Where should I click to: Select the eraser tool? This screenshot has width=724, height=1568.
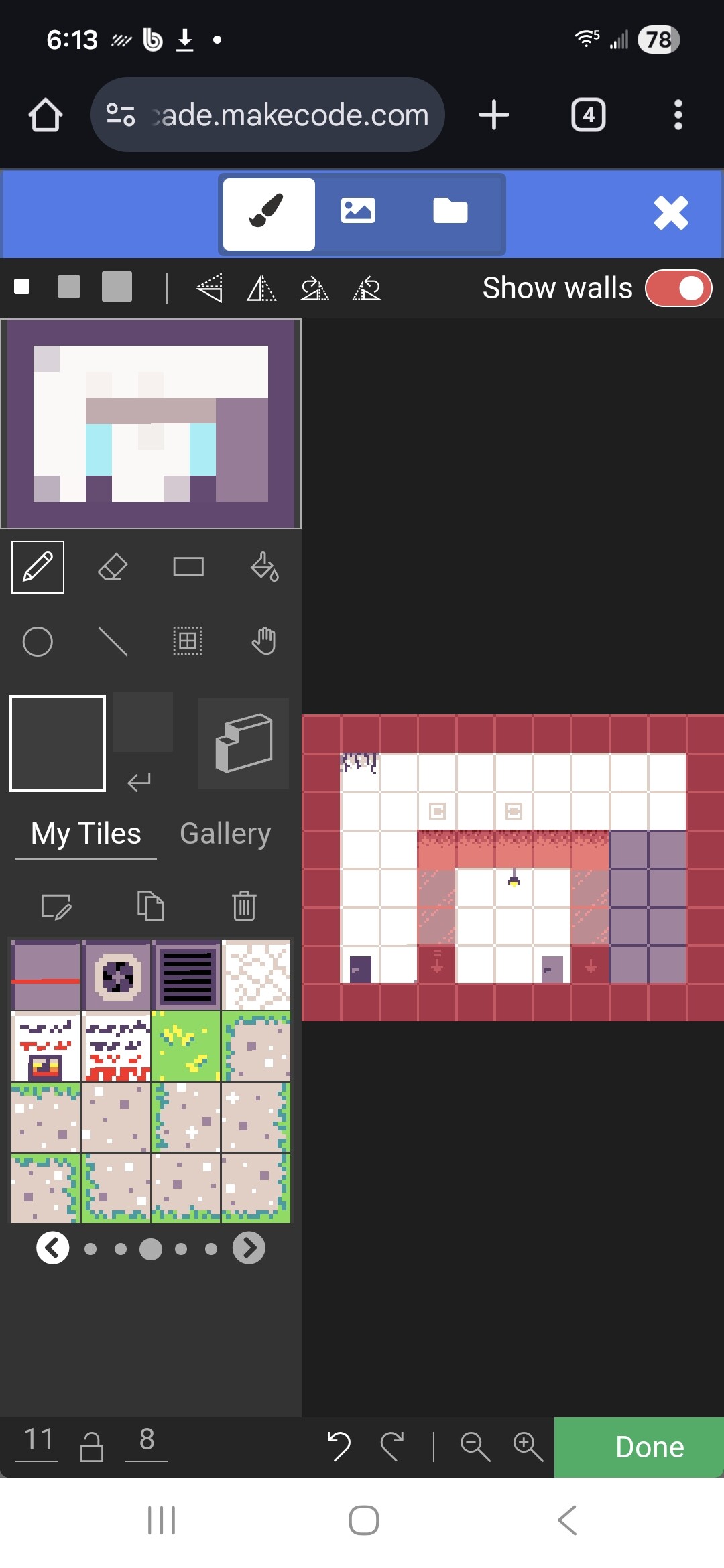(113, 567)
